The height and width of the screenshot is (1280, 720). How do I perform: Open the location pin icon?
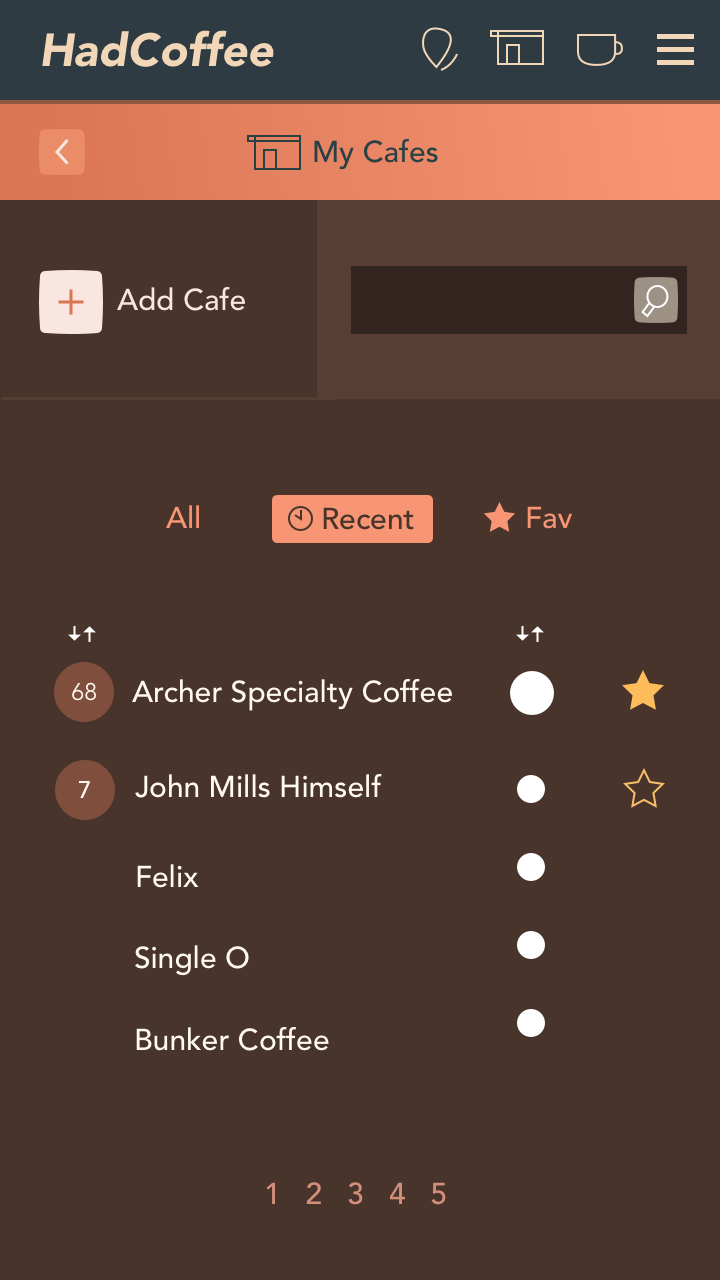[438, 49]
